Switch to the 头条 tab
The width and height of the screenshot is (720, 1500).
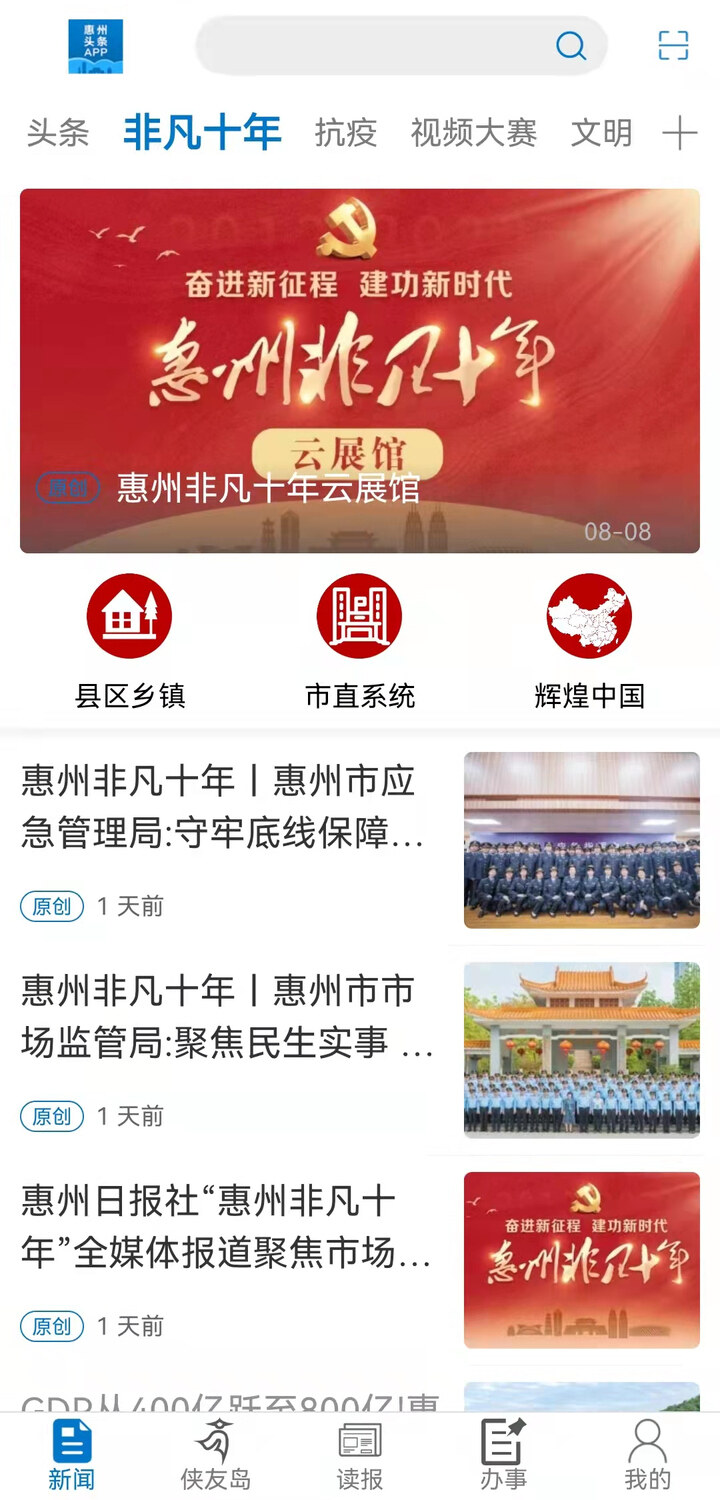[x=57, y=133]
